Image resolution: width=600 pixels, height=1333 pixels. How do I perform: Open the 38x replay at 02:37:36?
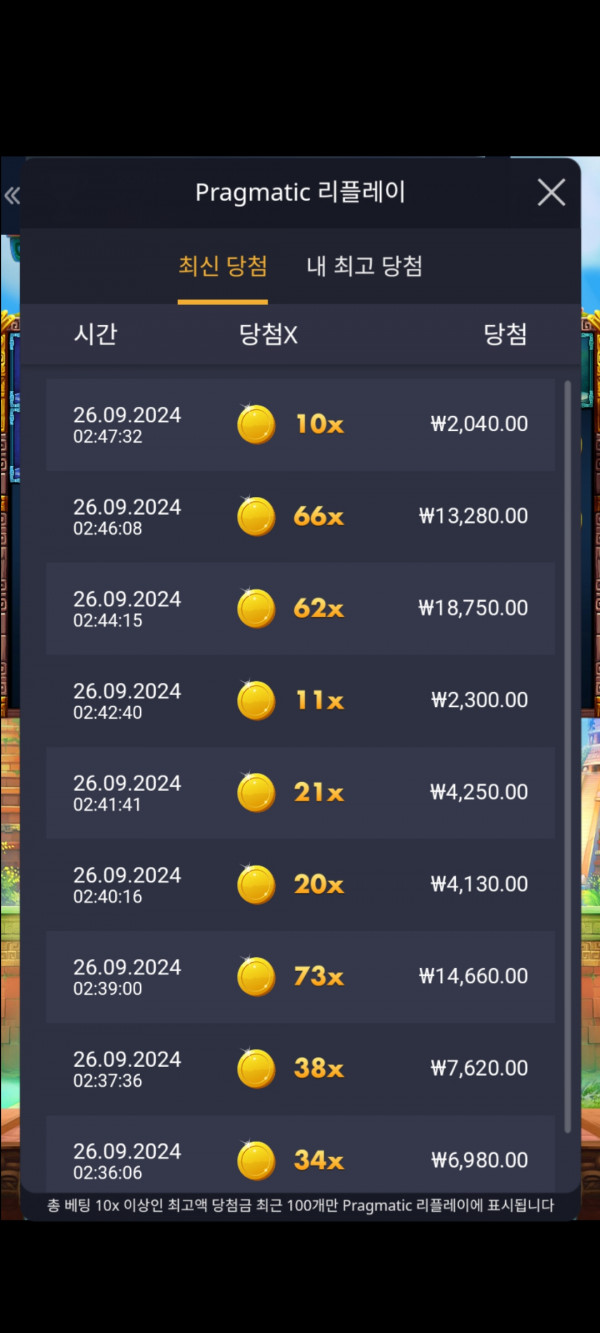[300, 1068]
